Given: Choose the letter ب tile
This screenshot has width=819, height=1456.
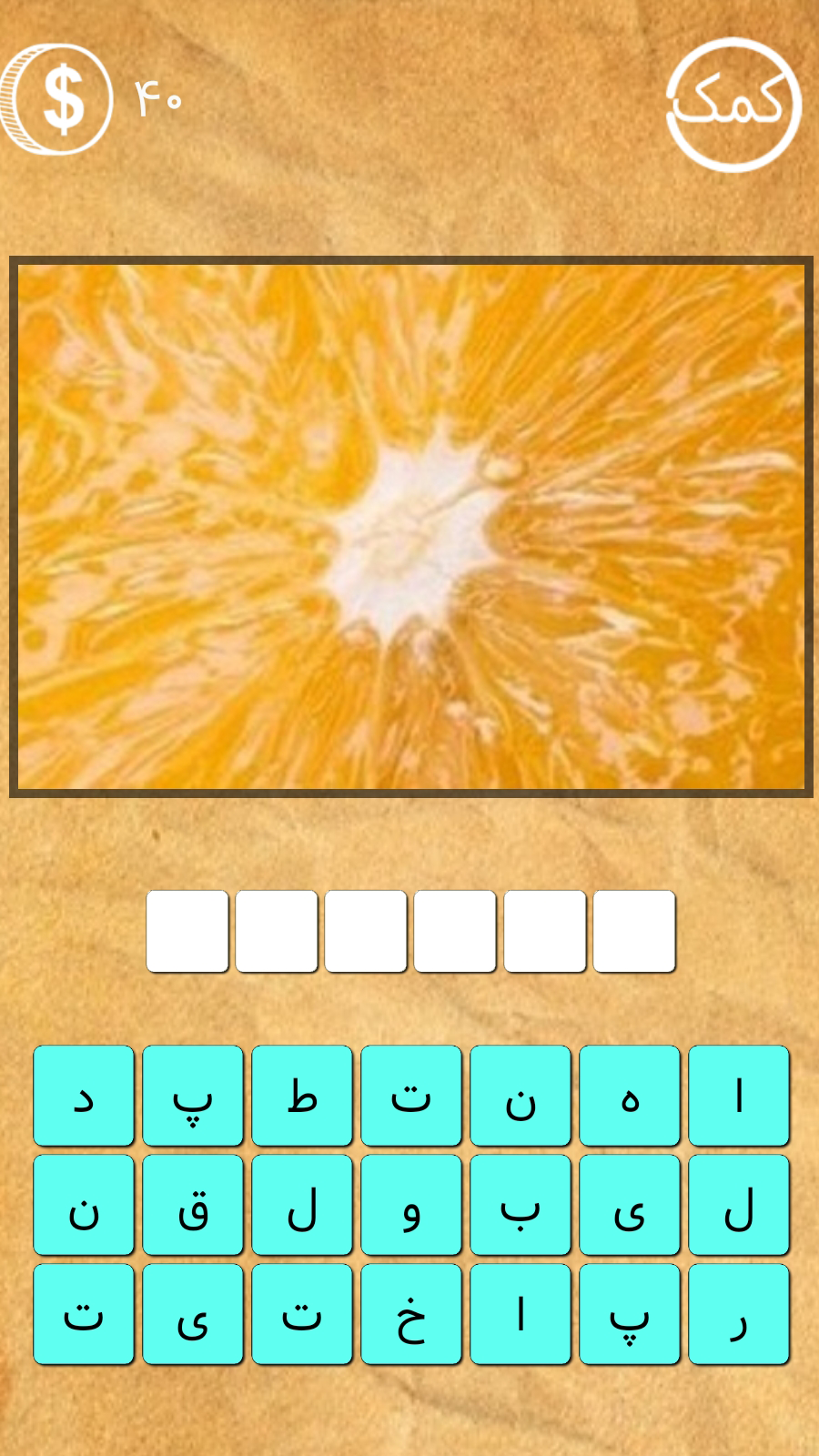Looking at the screenshot, I should pos(521,1205).
